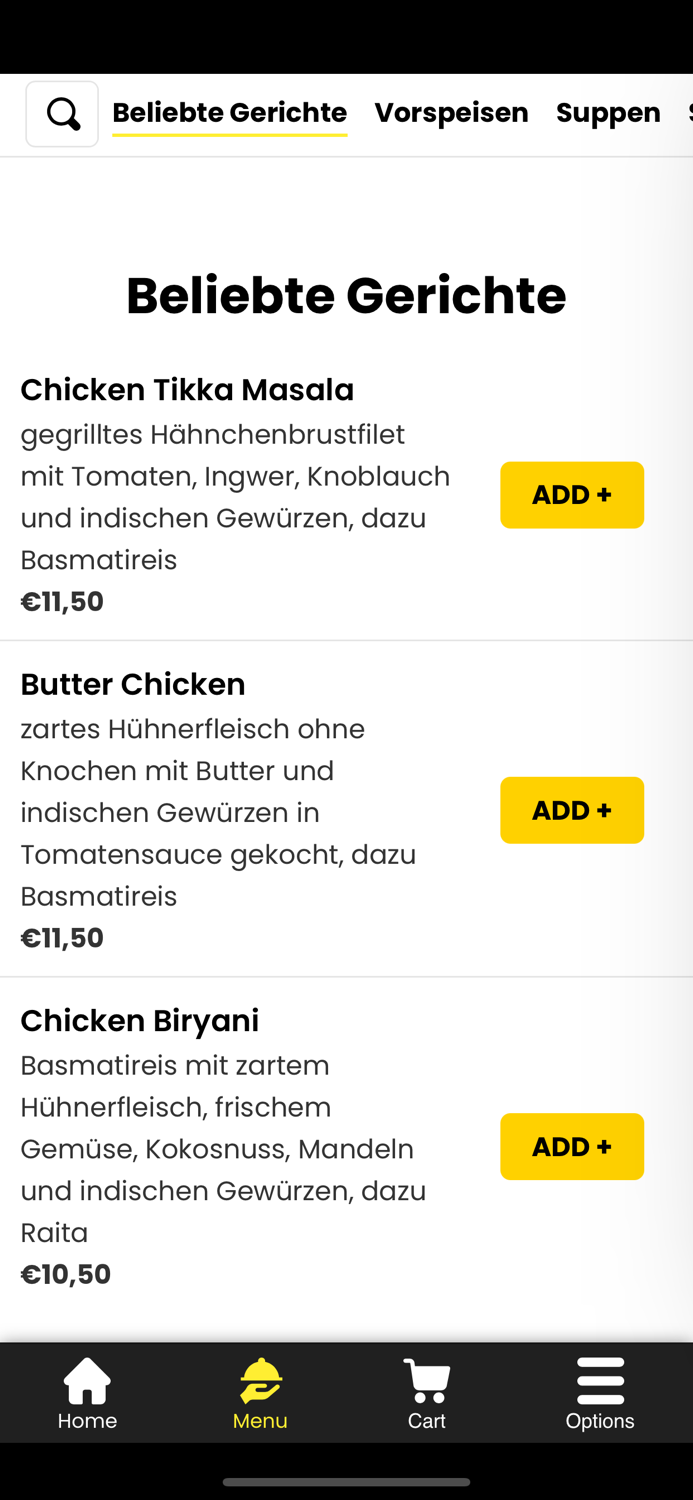Add Butter Chicken to the order
693x1500 pixels.
[x=572, y=810]
